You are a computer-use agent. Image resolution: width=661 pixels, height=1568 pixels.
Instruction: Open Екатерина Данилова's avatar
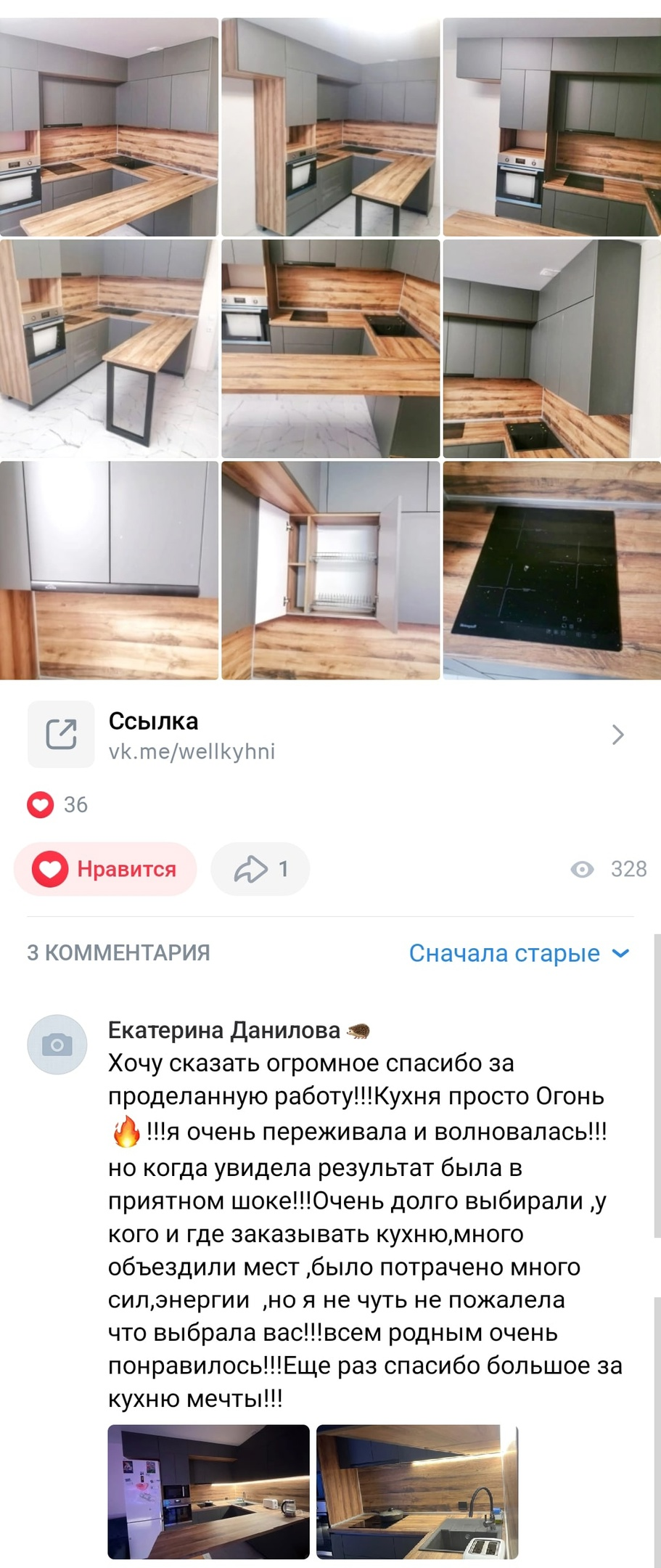[x=57, y=1045]
